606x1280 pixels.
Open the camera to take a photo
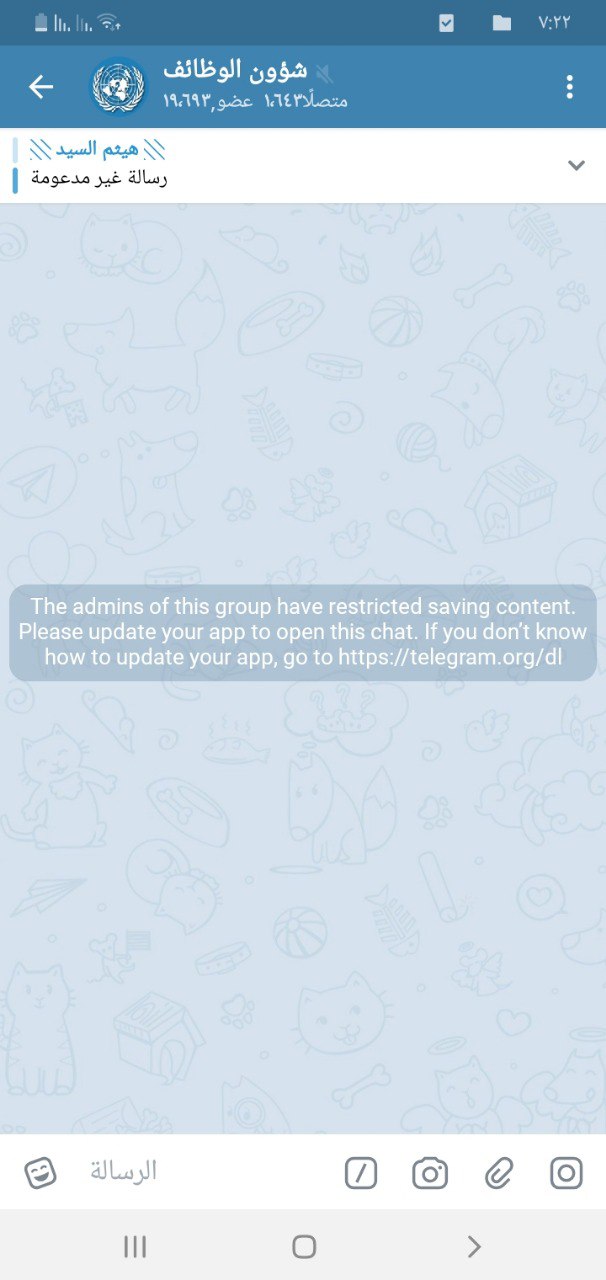[430, 1172]
